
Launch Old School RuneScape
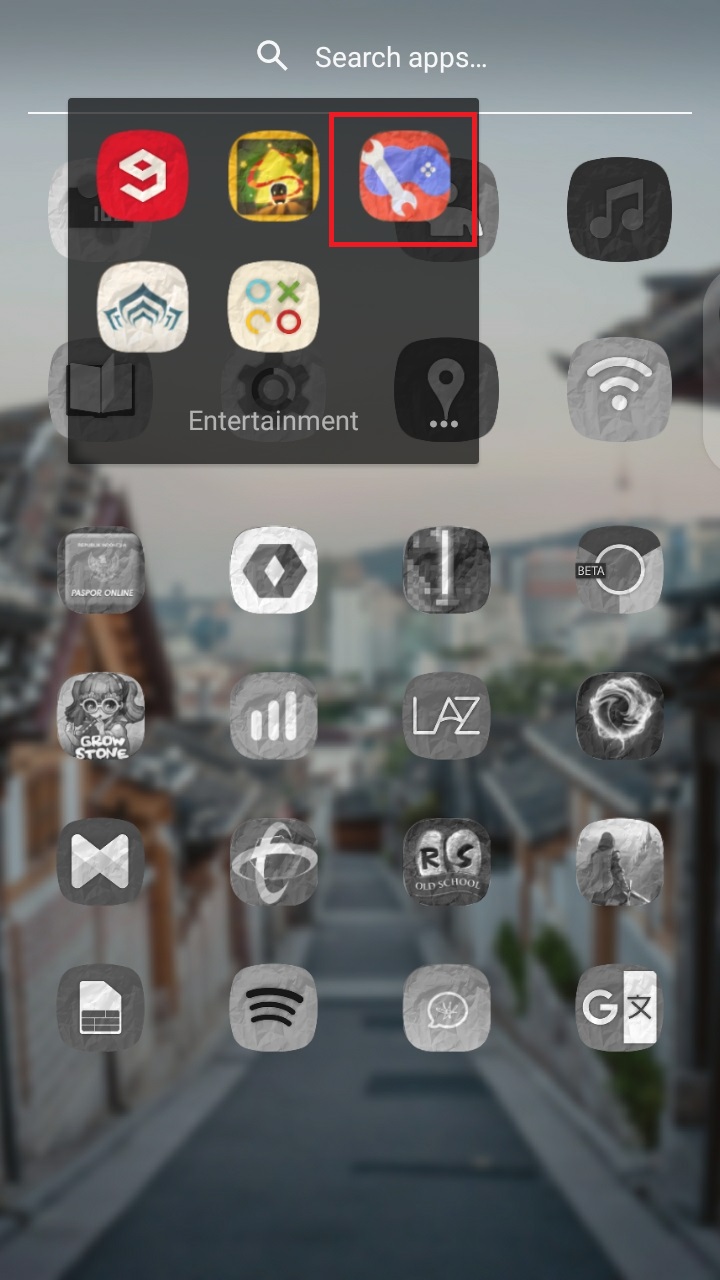tap(446, 862)
